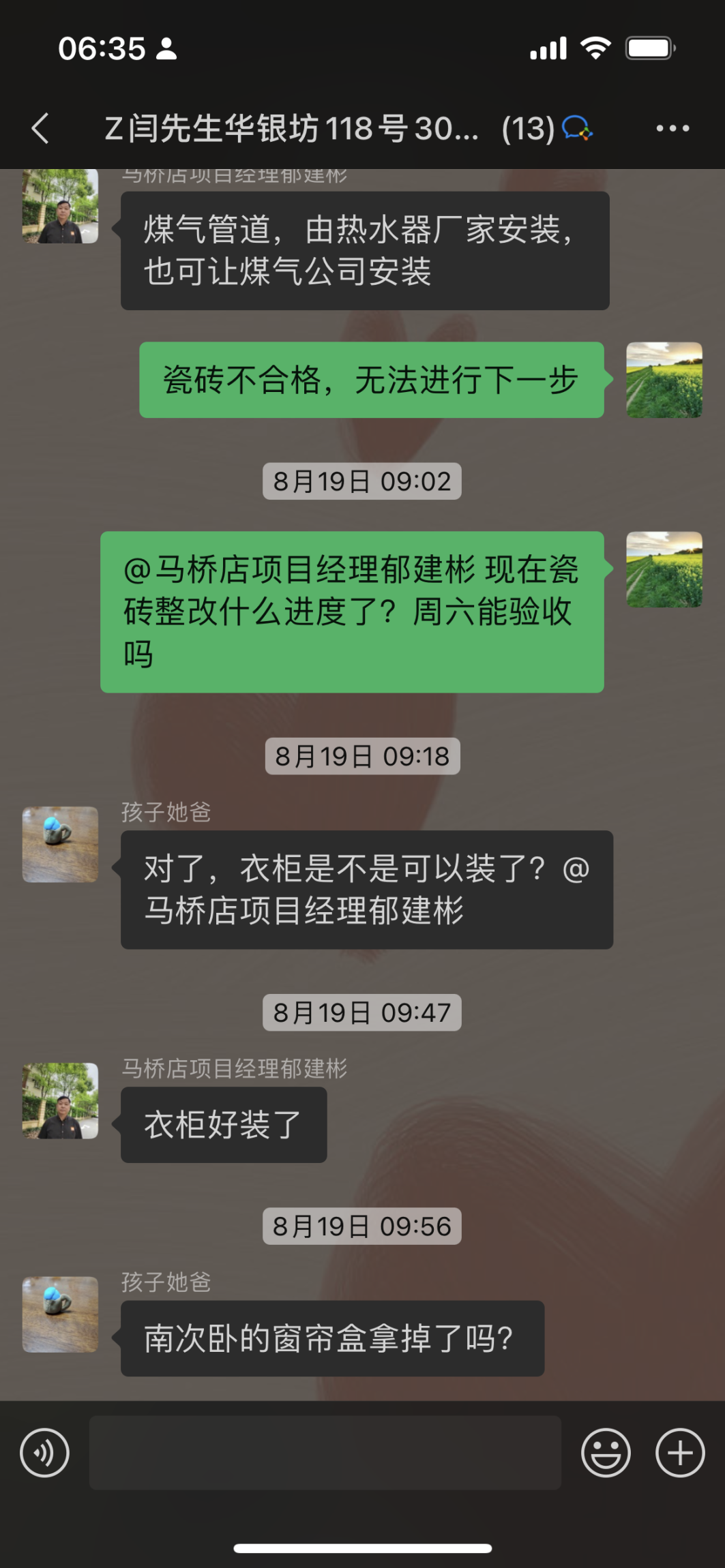View 孩子她爸's avatar beside the 衣柜 question
Screen dimensions: 725x1568
(60, 844)
